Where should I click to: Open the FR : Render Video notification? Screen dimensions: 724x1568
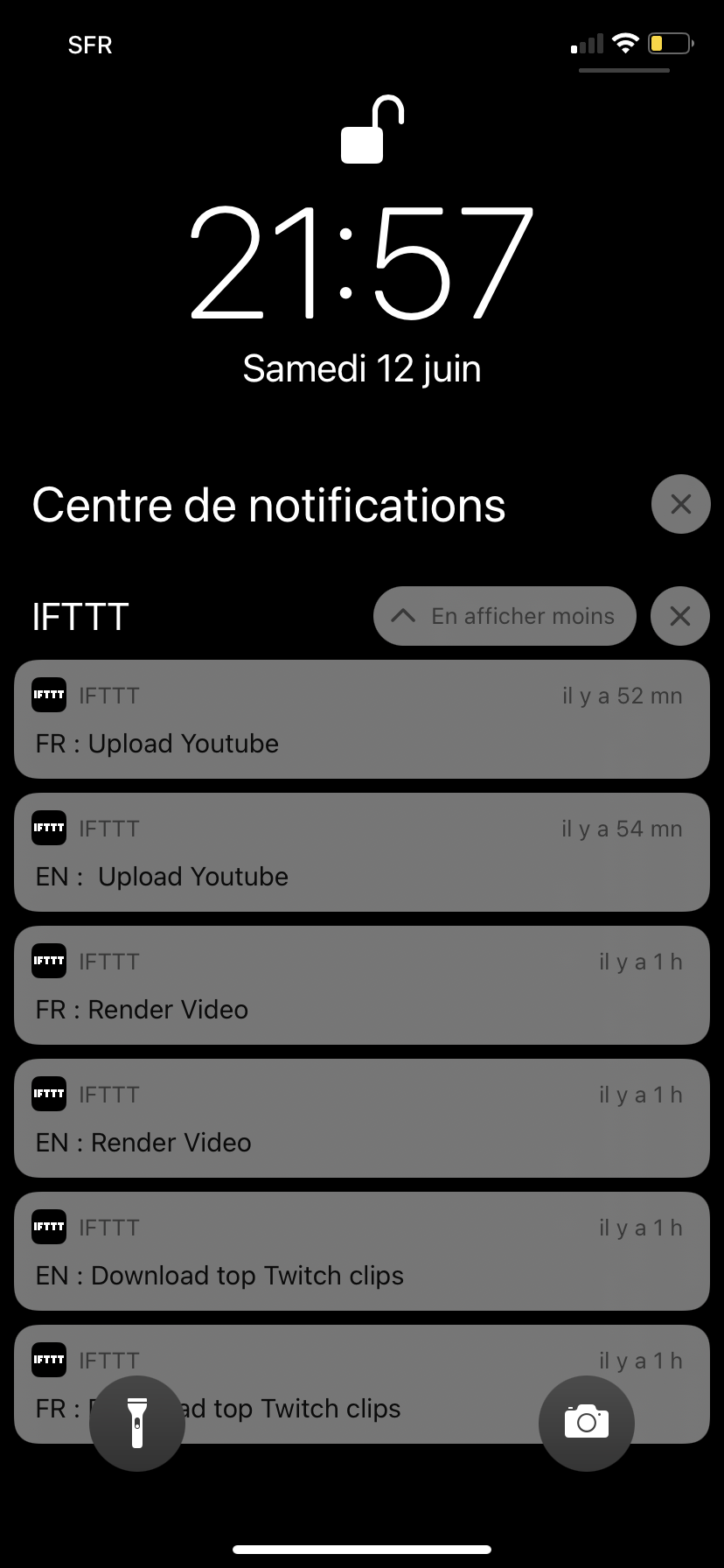361,985
